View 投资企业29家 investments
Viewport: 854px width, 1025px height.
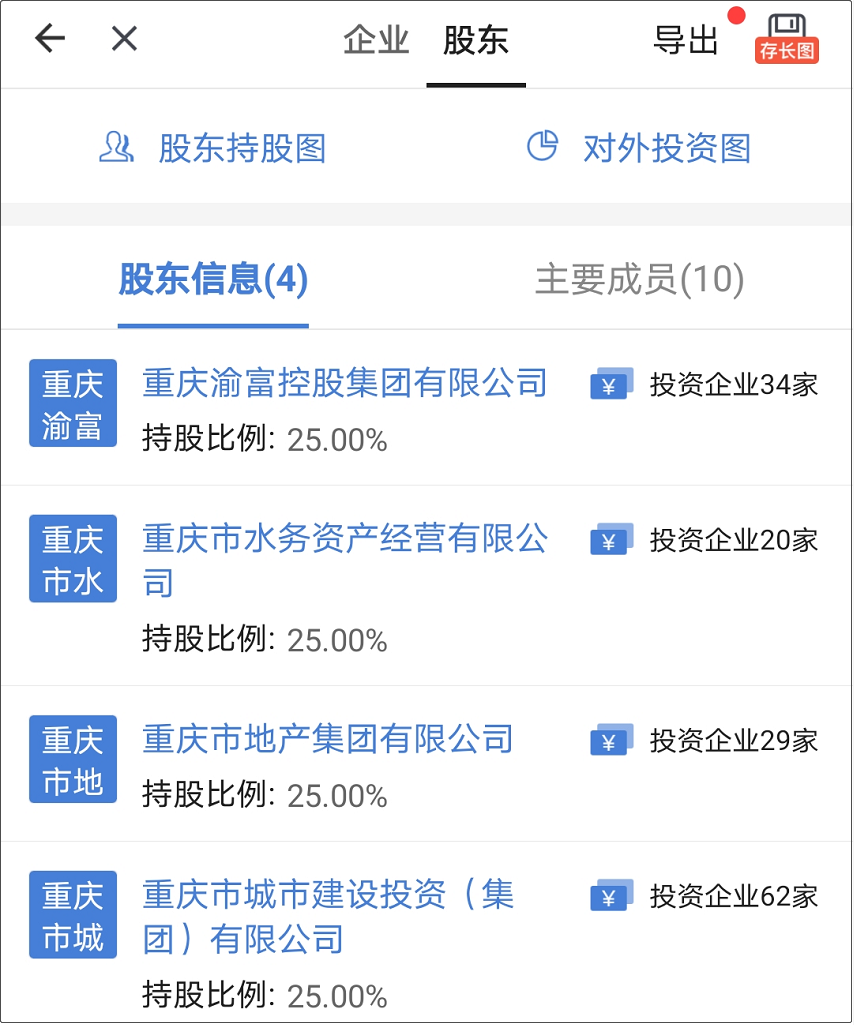(x=704, y=740)
